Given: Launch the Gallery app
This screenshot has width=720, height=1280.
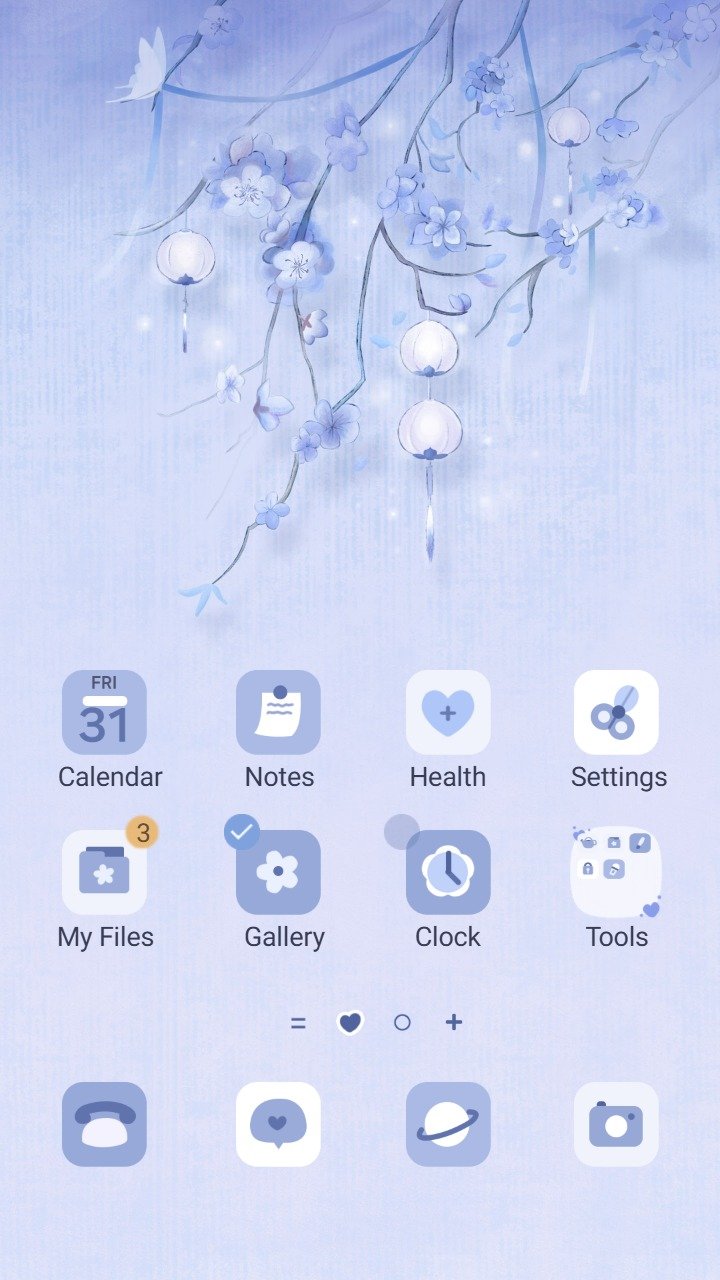Looking at the screenshot, I should click(278, 872).
